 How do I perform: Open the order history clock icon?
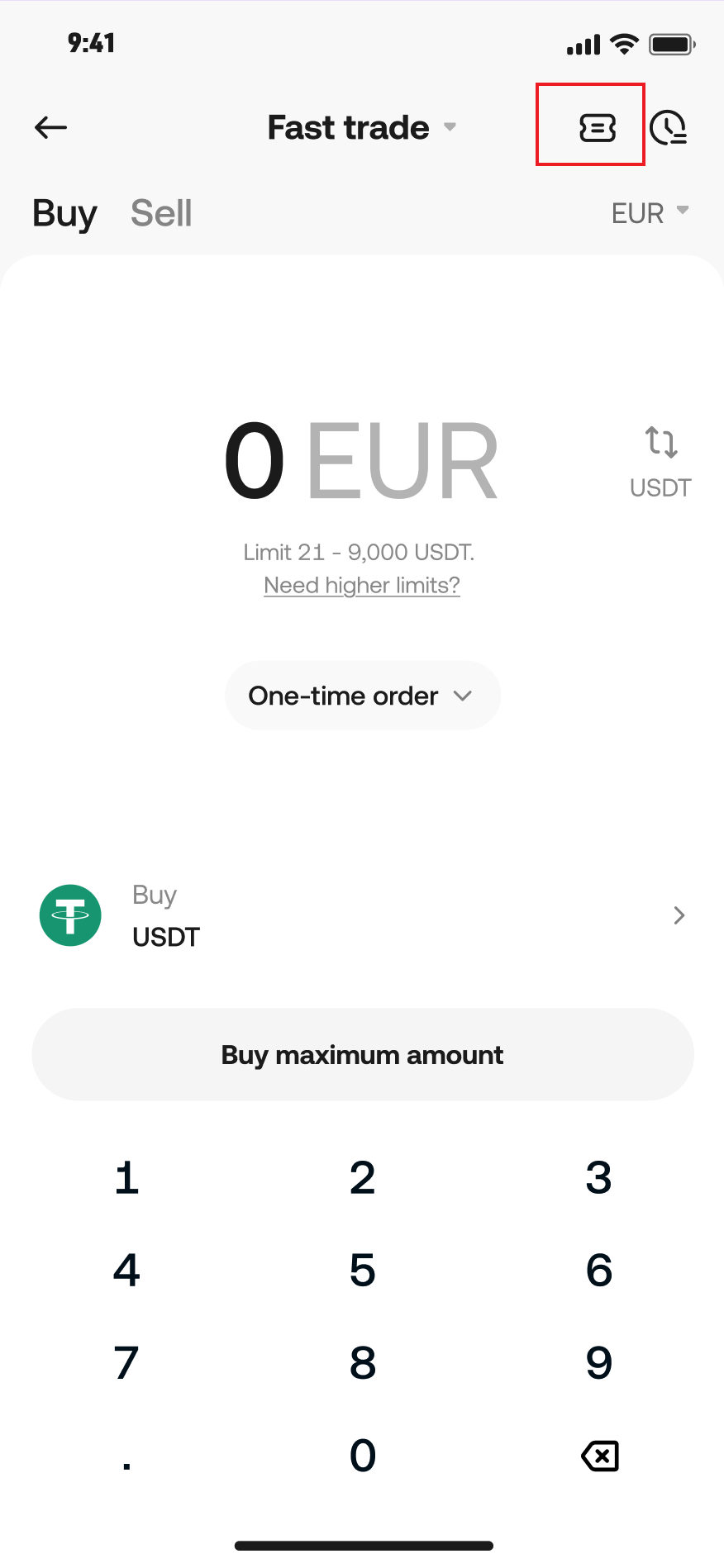coord(668,127)
